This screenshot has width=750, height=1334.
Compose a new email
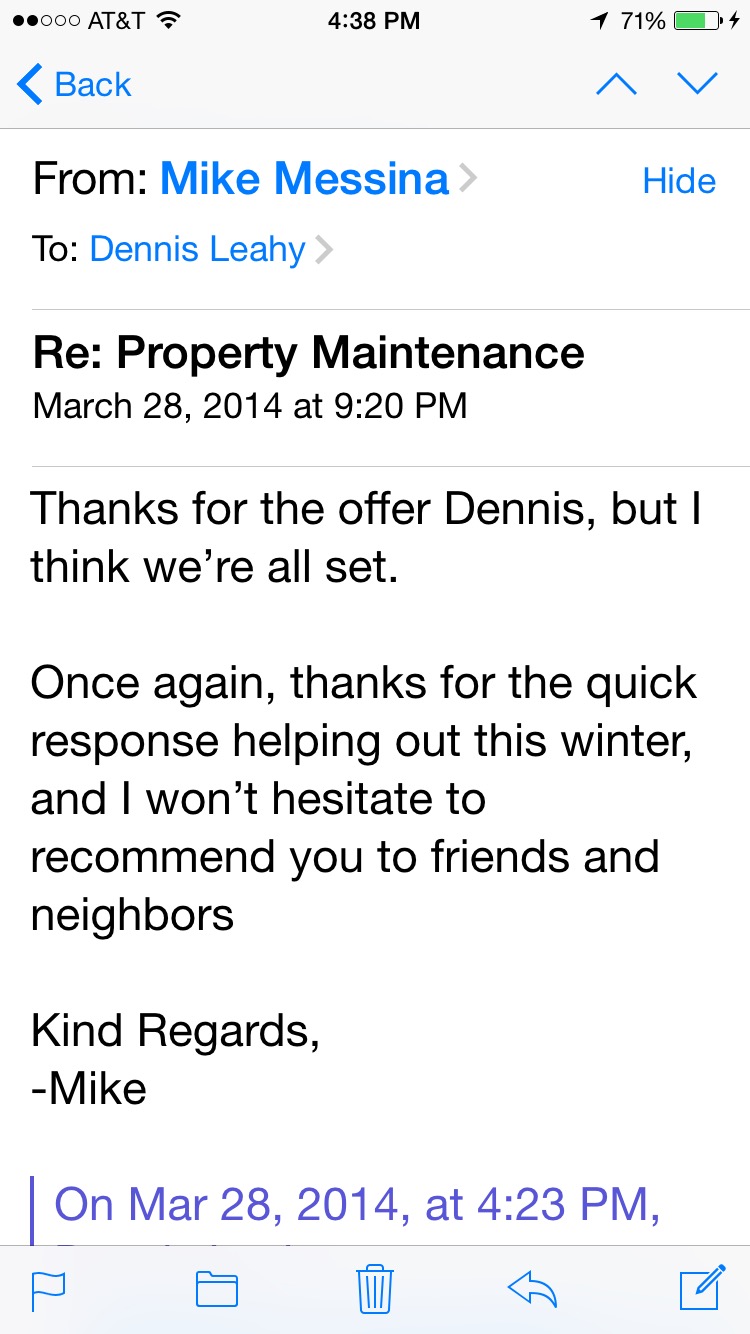tap(702, 1287)
